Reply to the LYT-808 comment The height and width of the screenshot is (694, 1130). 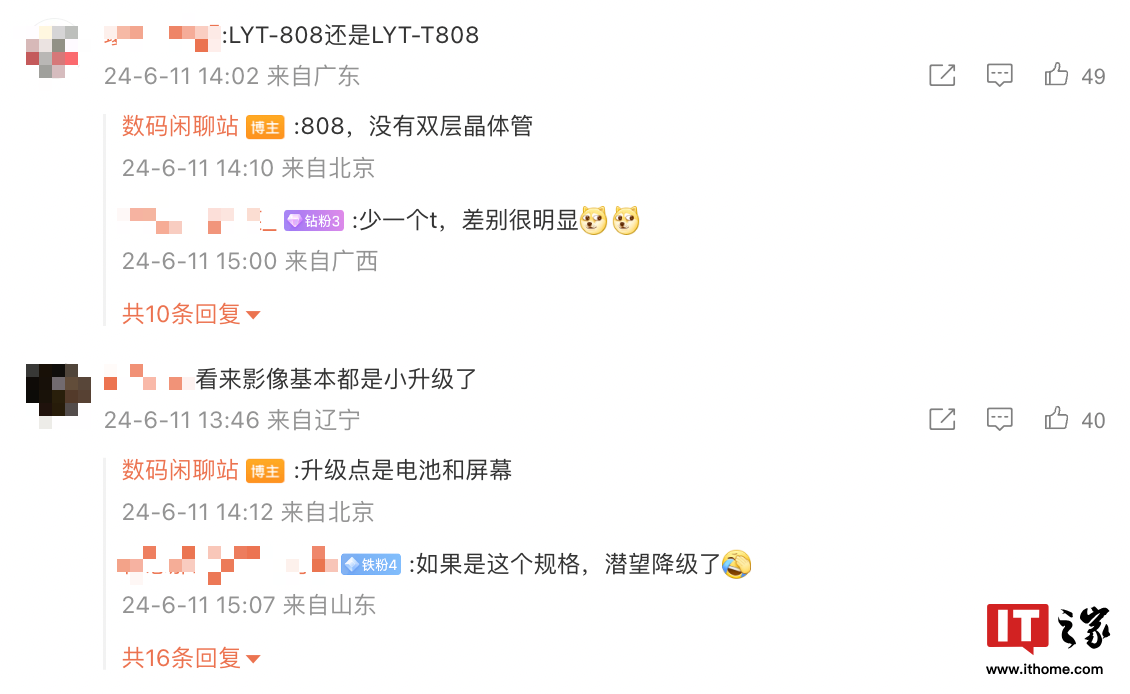(1000, 75)
